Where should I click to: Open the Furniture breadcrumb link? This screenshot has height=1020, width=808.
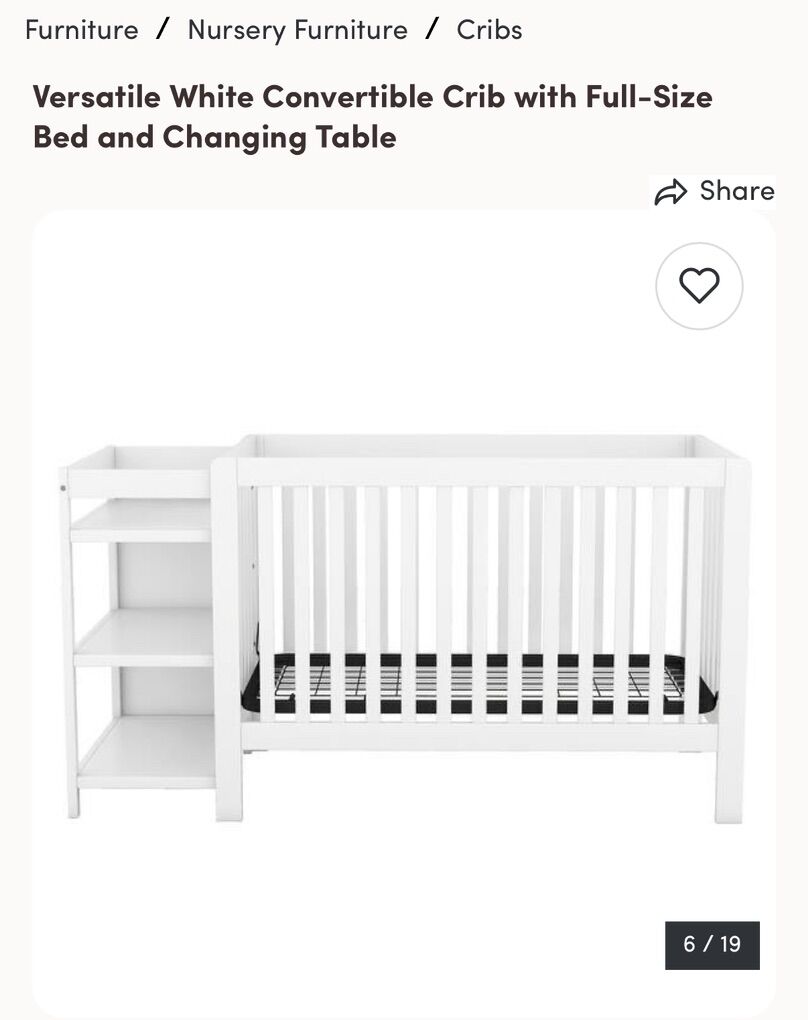tap(82, 30)
